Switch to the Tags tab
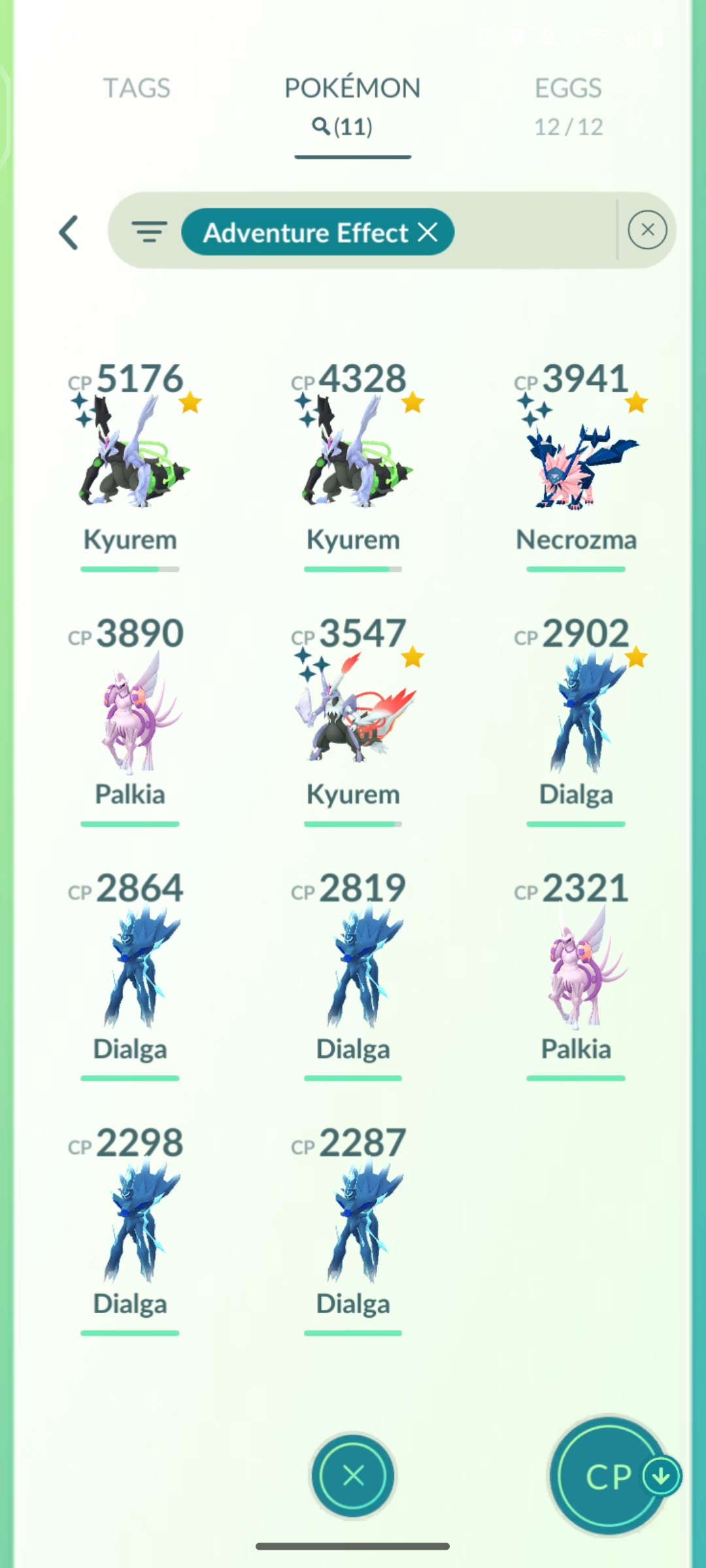This screenshot has height=1568, width=706. pyautogui.click(x=137, y=89)
